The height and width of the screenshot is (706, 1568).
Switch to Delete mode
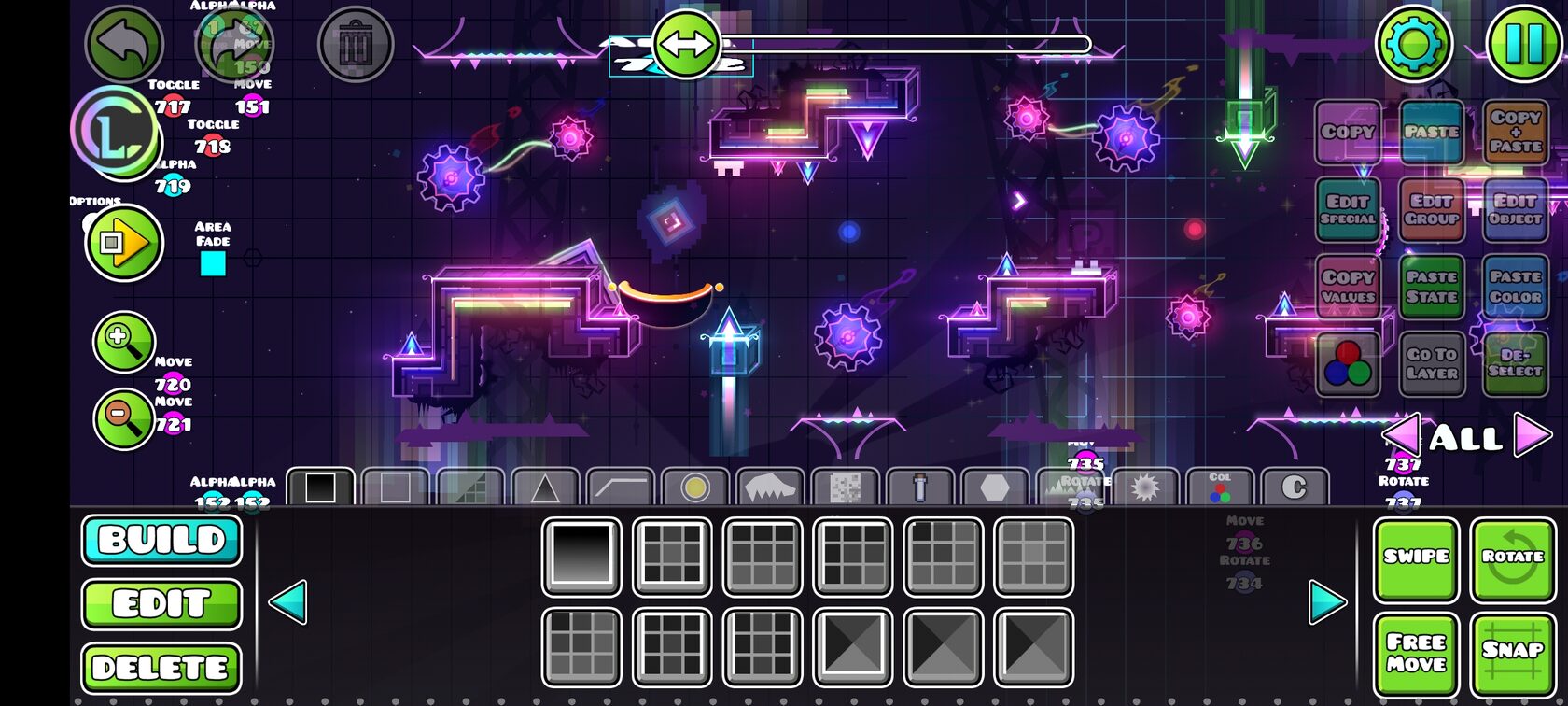[161, 668]
